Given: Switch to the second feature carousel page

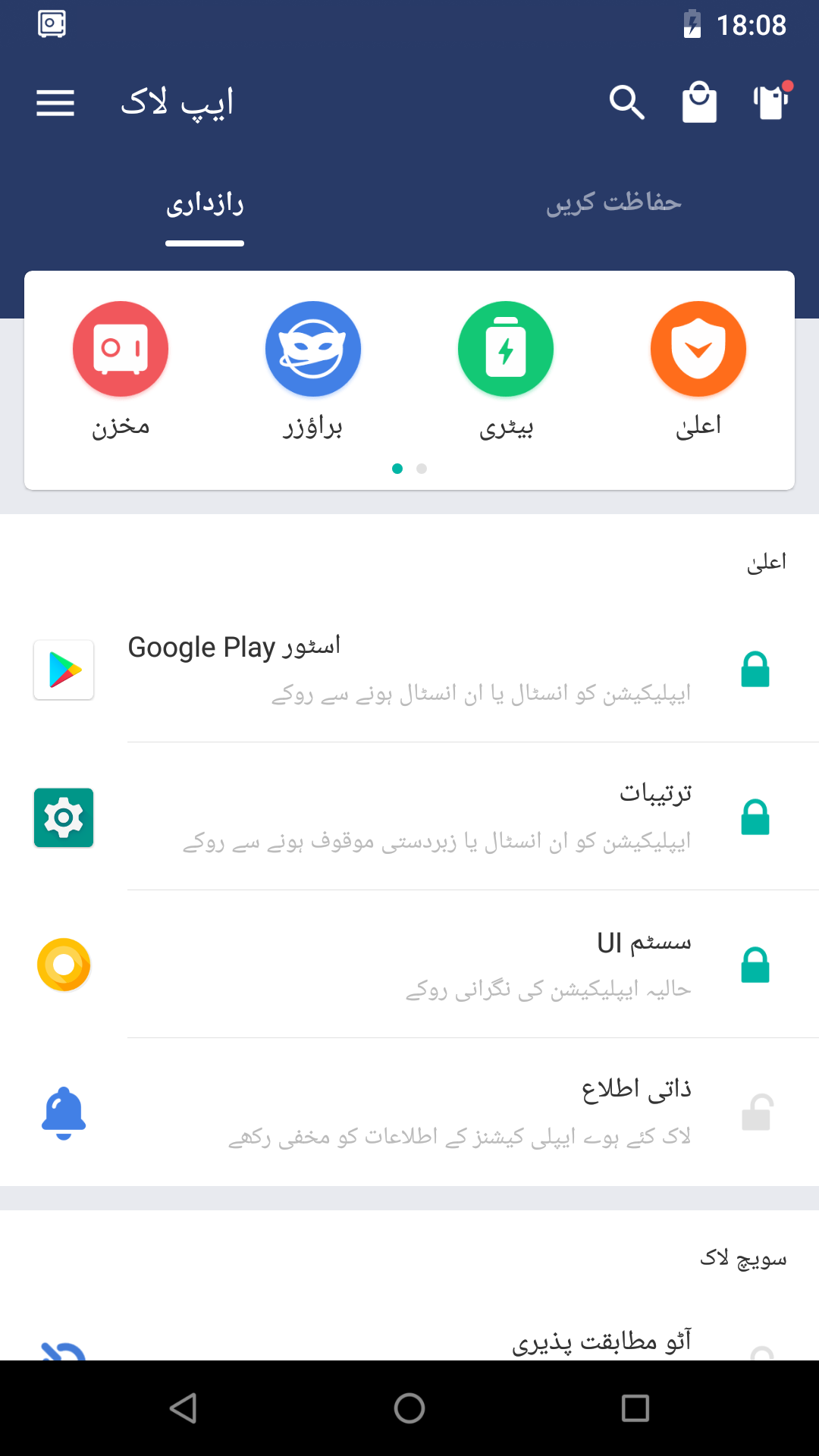Looking at the screenshot, I should click(x=422, y=469).
